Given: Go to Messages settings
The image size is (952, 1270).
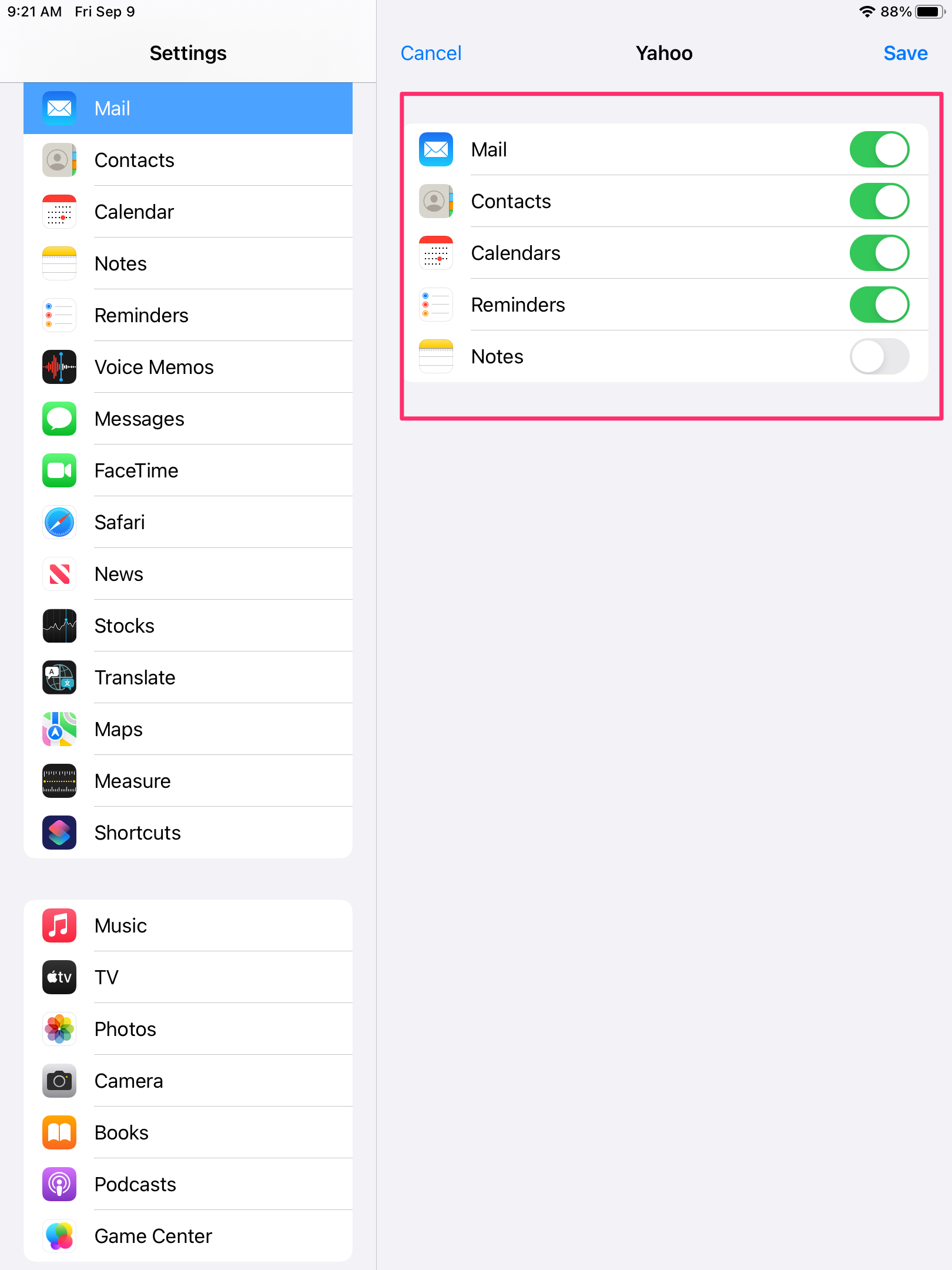Looking at the screenshot, I should click(188, 419).
